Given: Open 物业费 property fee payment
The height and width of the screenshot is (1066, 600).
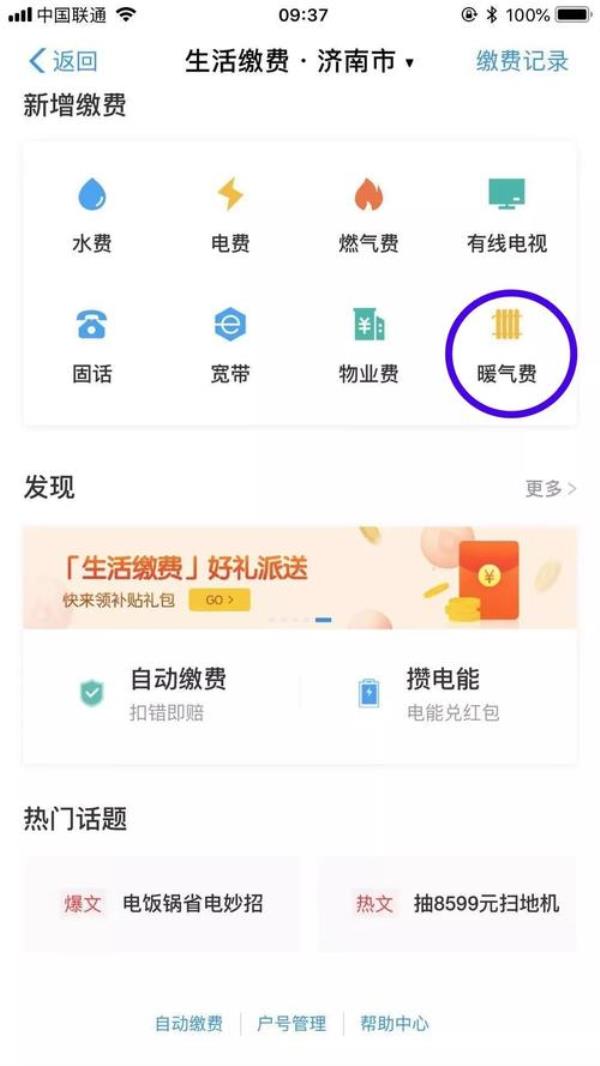Looking at the screenshot, I should click(x=368, y=347).
